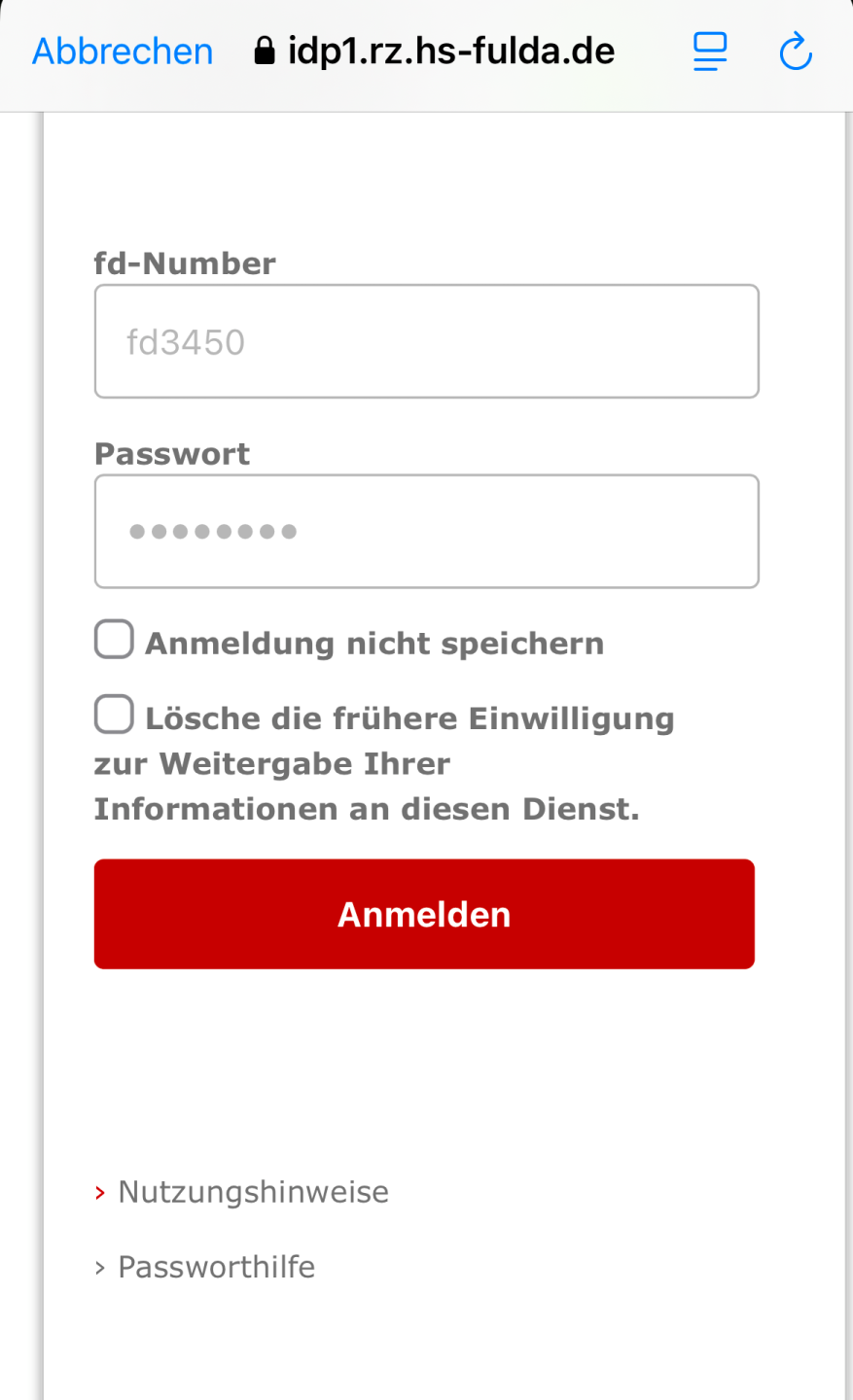Check Anmeldung nicht speichern
The width and height of the screenshot is (853, 1400).
[114, 640]
